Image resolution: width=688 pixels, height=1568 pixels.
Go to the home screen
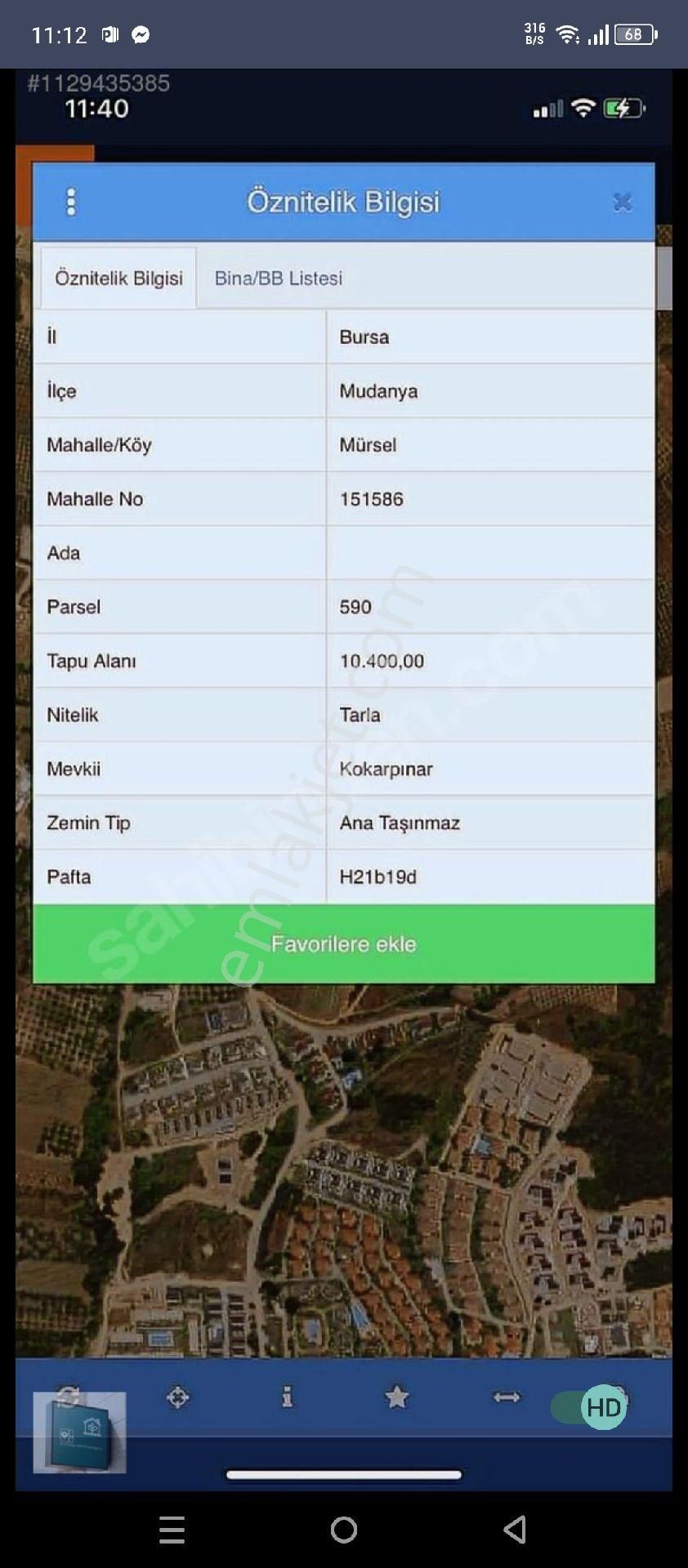click(x=344, y=1530)
